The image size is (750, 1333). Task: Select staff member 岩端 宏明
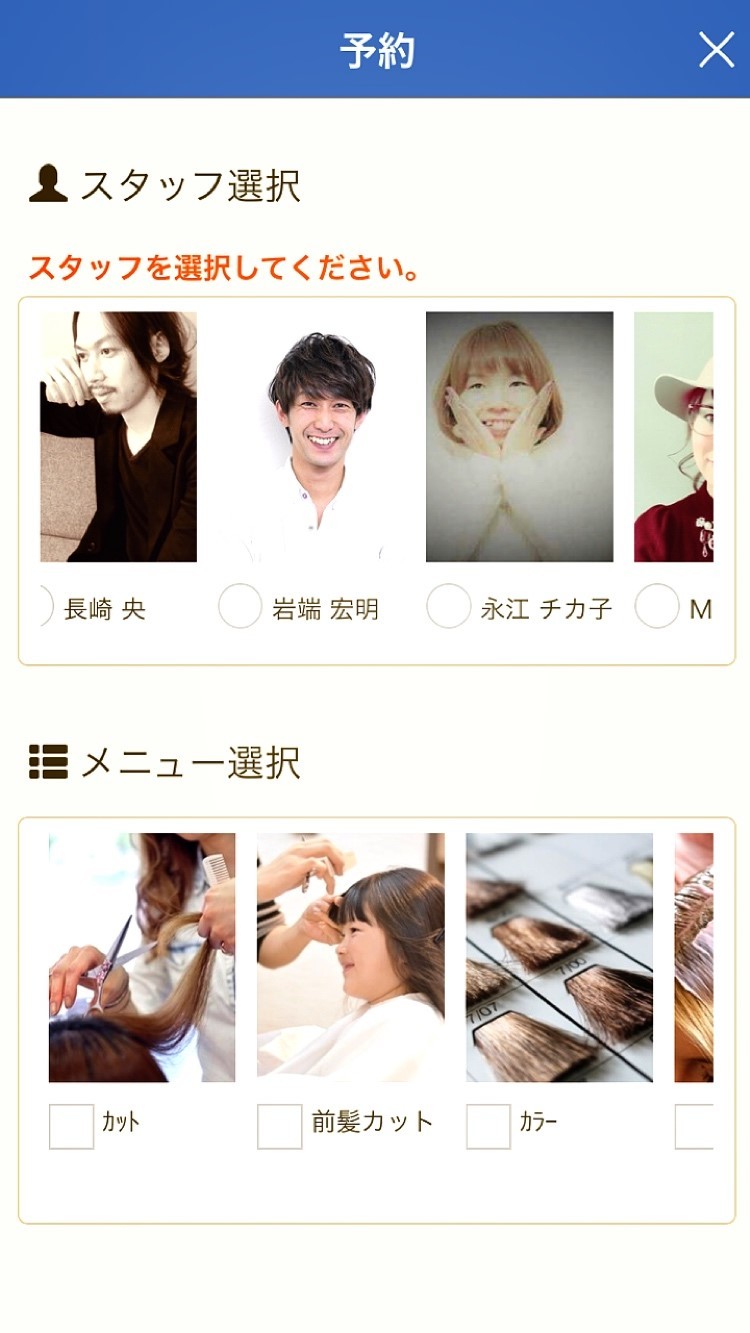[x=240, y=607]
